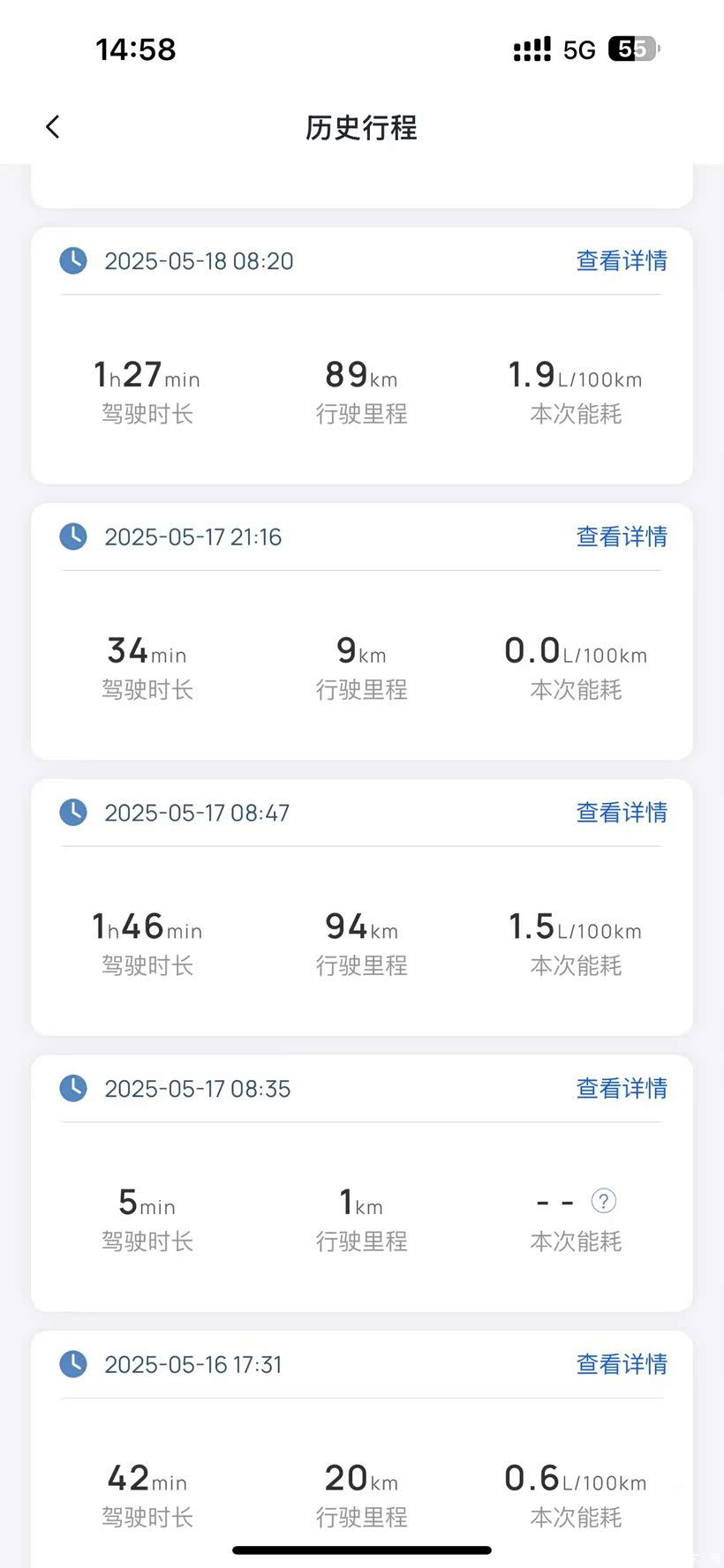Open 查看详情 for the 2025-05-16 17:31 trip
The image size is (724, 1568).
(622, 1364)
